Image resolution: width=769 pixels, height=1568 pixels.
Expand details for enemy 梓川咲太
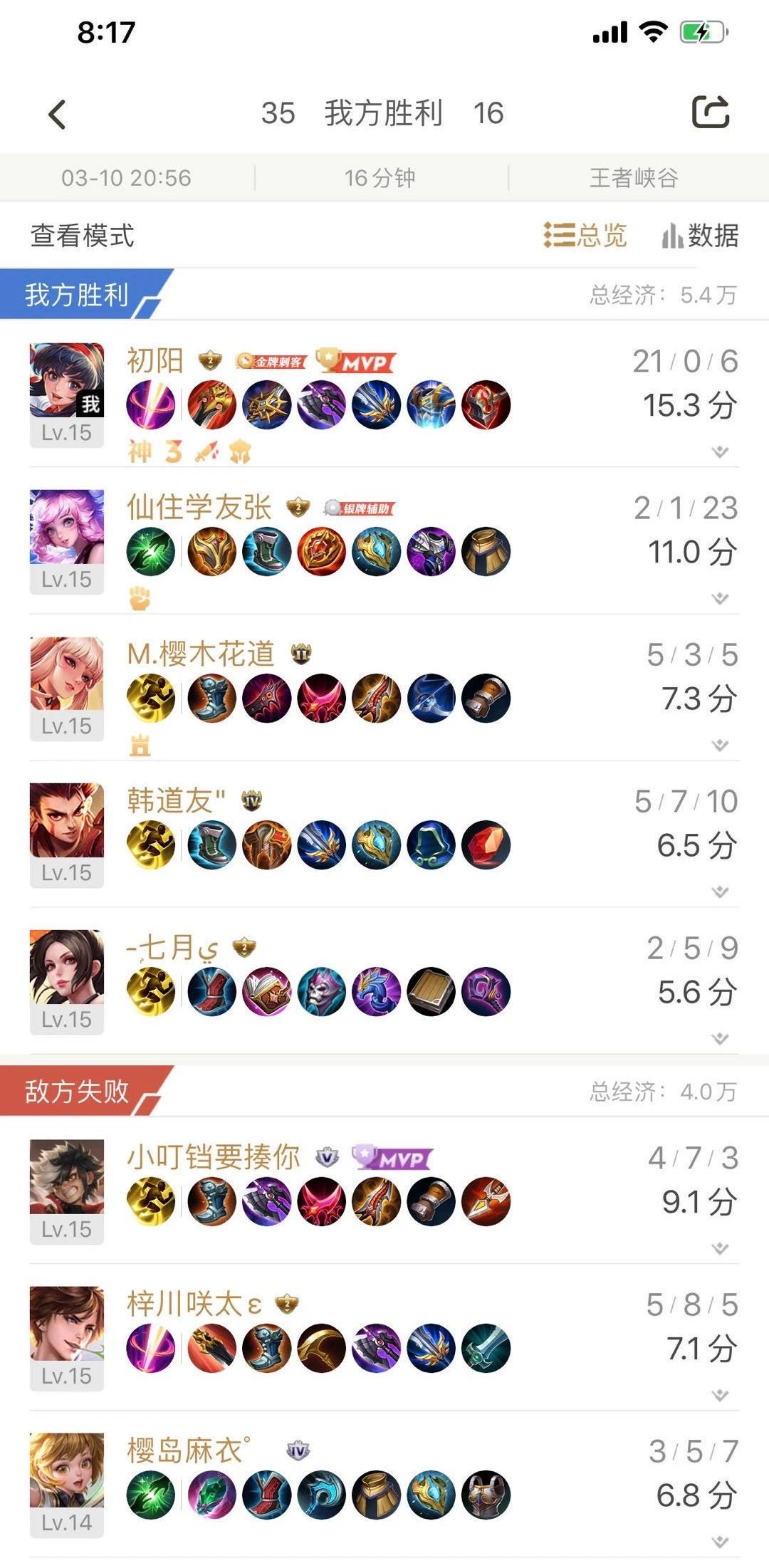(720, 1395)
